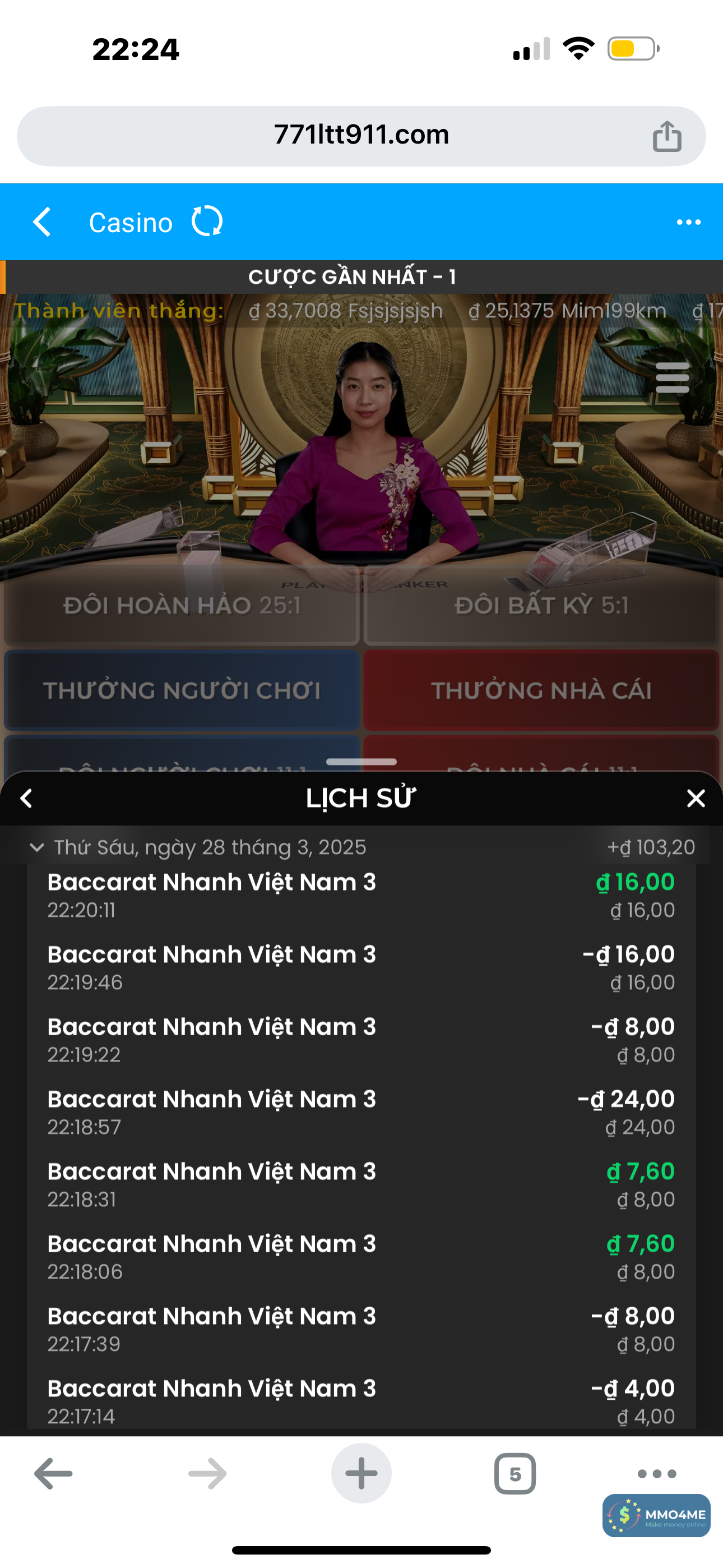Tap the 771ltt911.com address bar
The height and width of the screenshot is (1568, 723).
(x=360, y=135)
